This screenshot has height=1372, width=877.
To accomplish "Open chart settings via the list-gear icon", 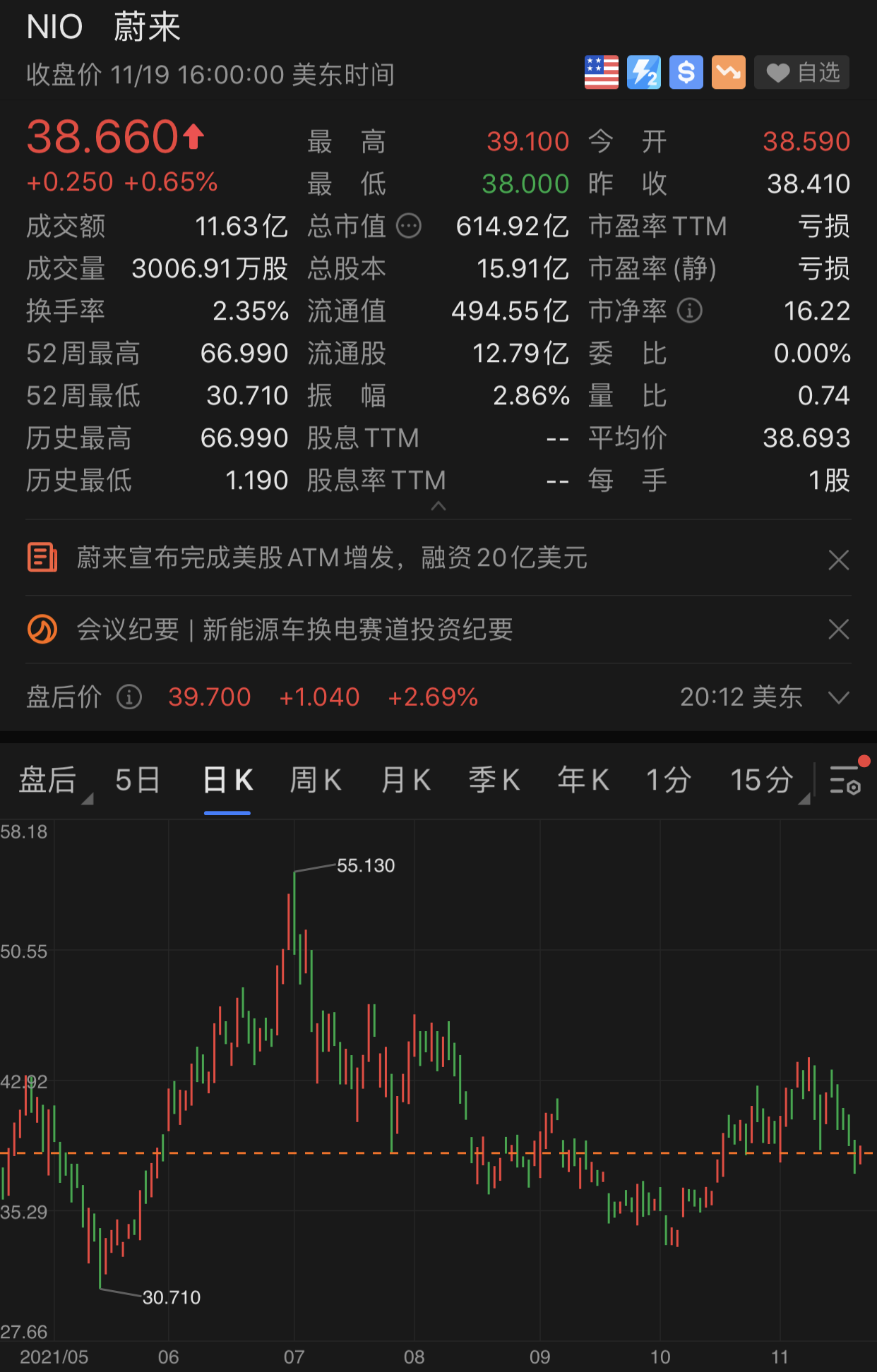I will tap(846, 781).
